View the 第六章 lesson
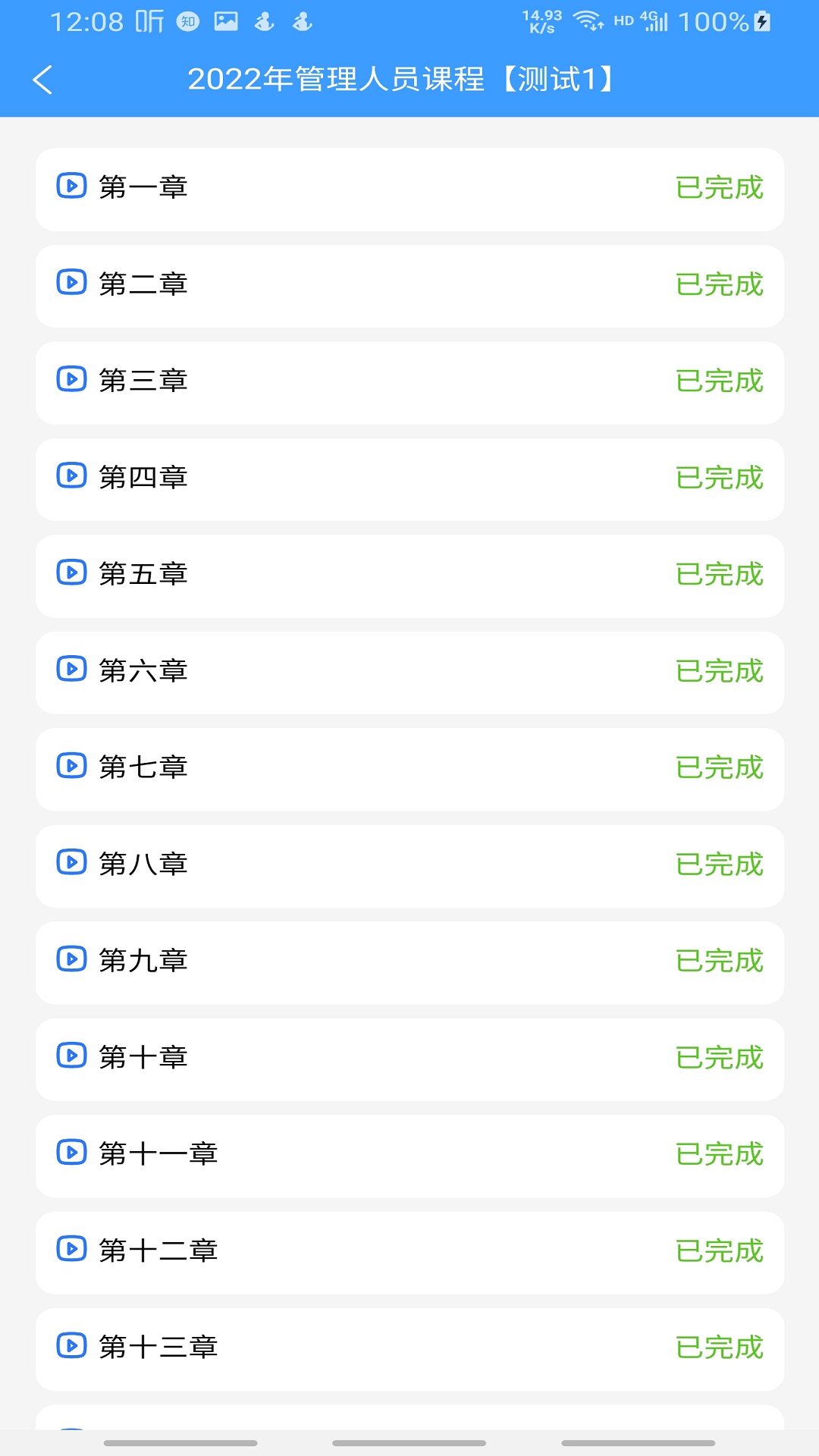 point(409,672)
